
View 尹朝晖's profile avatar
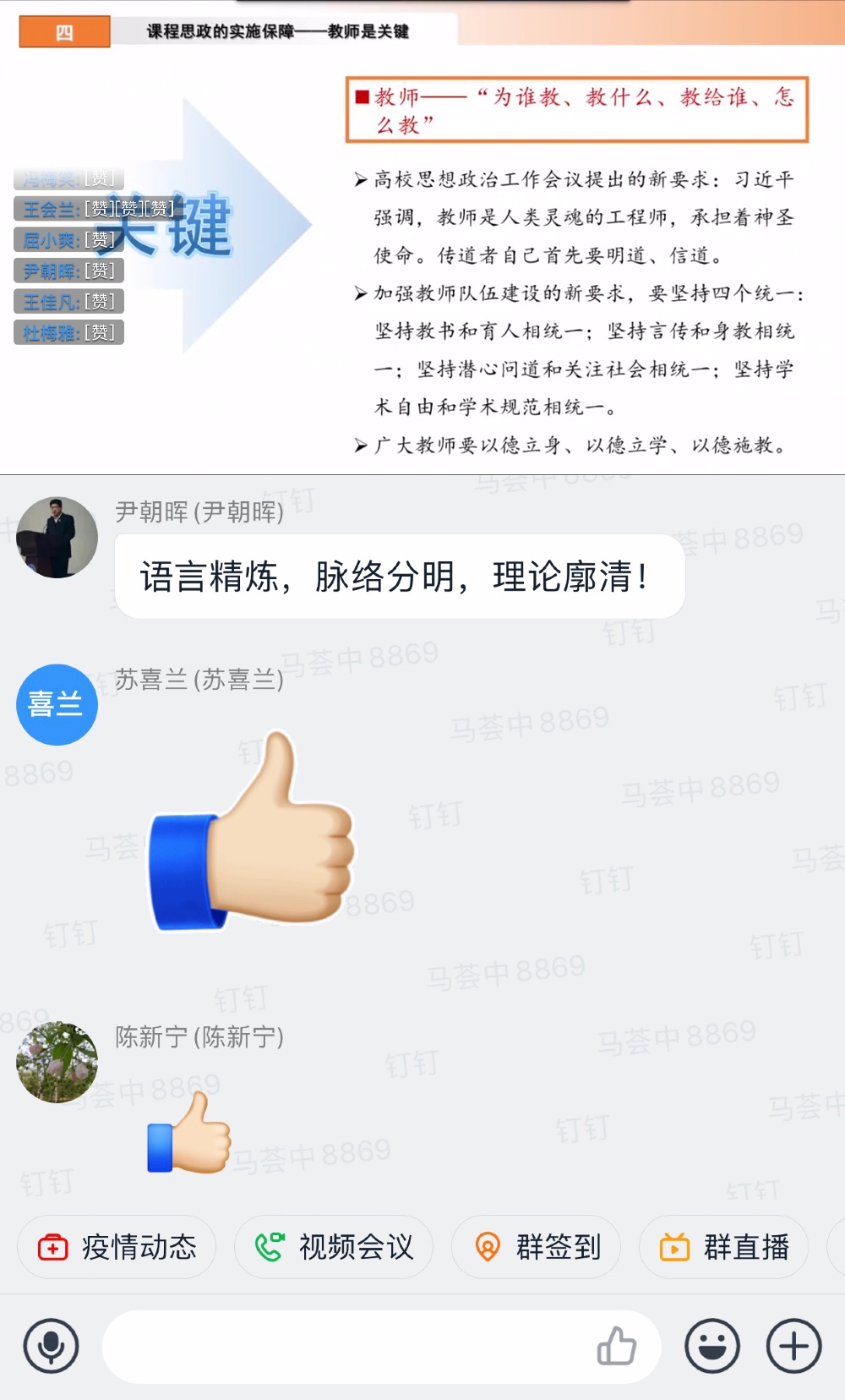57,538
